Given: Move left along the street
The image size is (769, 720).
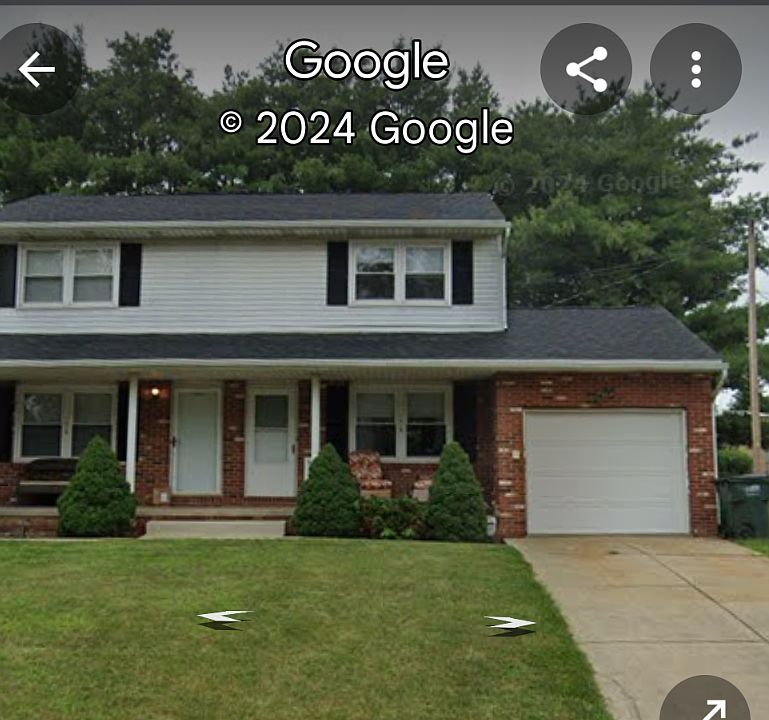Looking at the screenshot, I should 223,618.
